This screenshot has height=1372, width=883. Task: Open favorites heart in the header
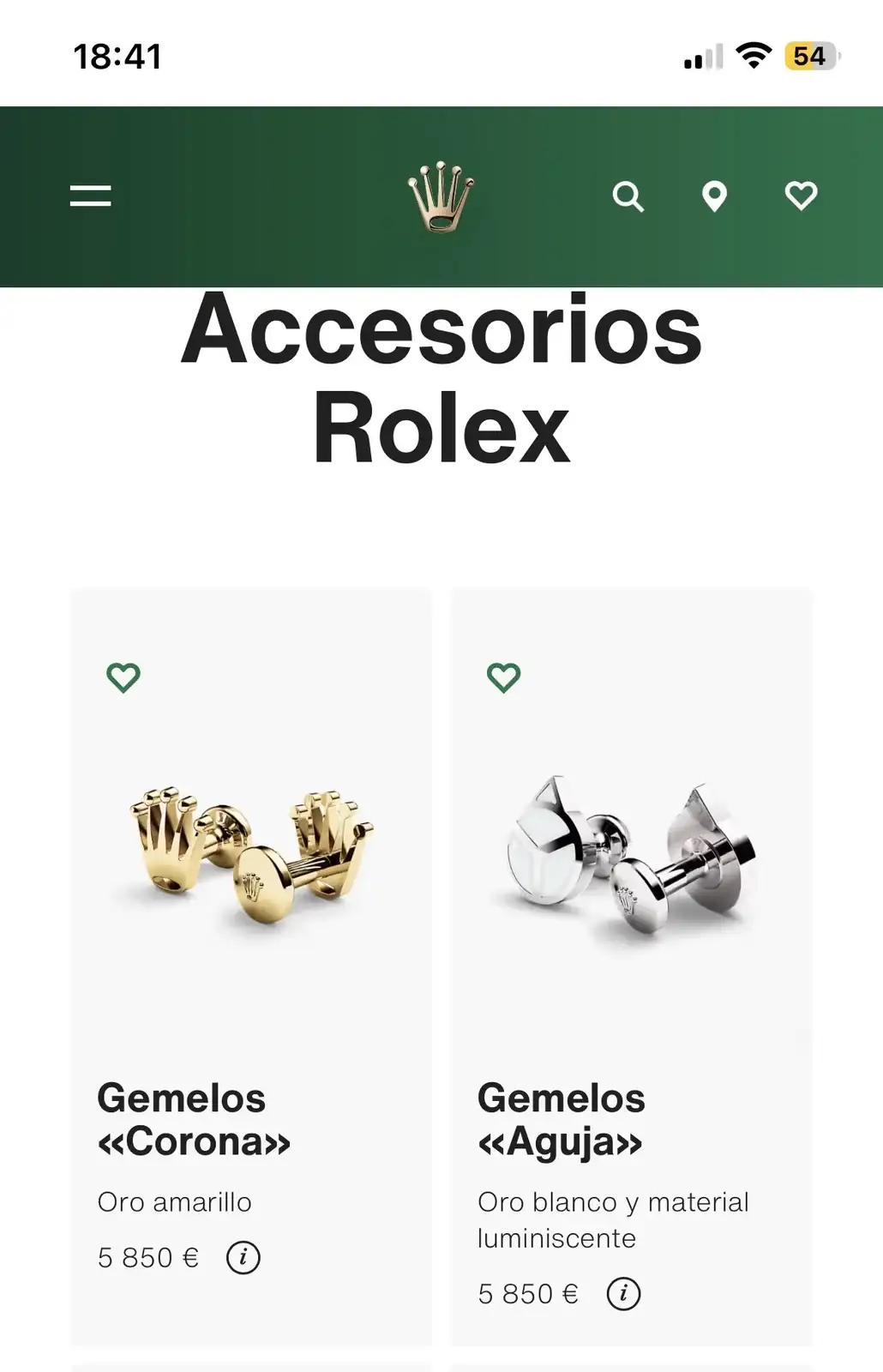pyautogui.click(x=801, y=196)
